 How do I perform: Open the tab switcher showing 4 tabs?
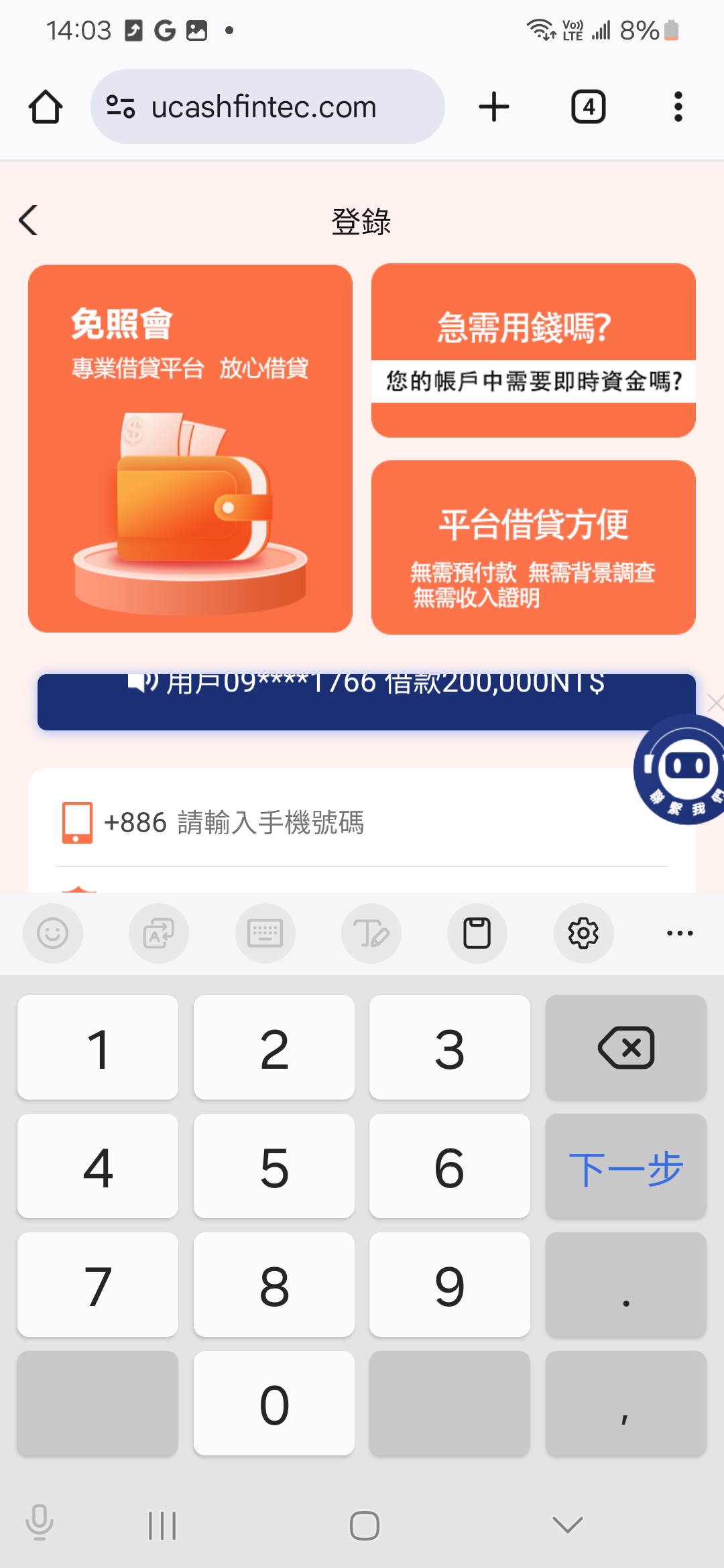pos(588,107)
